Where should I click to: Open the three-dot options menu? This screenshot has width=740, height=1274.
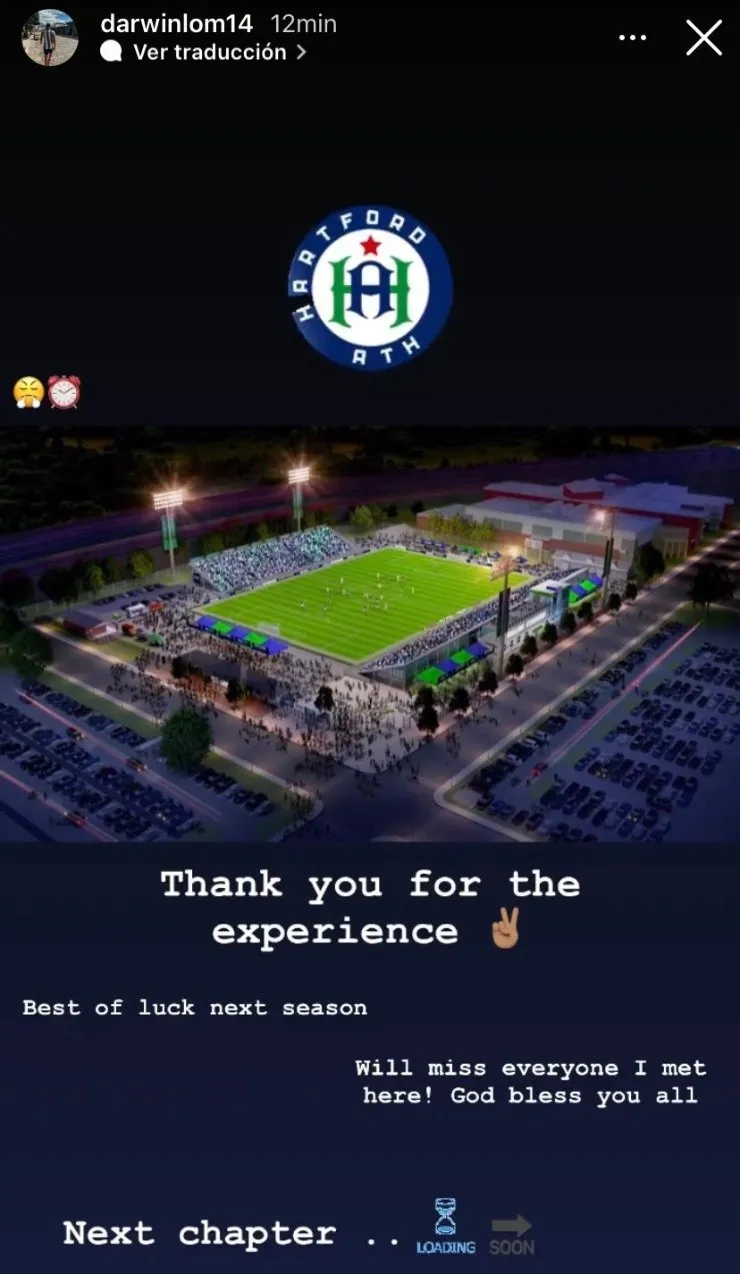632,38
